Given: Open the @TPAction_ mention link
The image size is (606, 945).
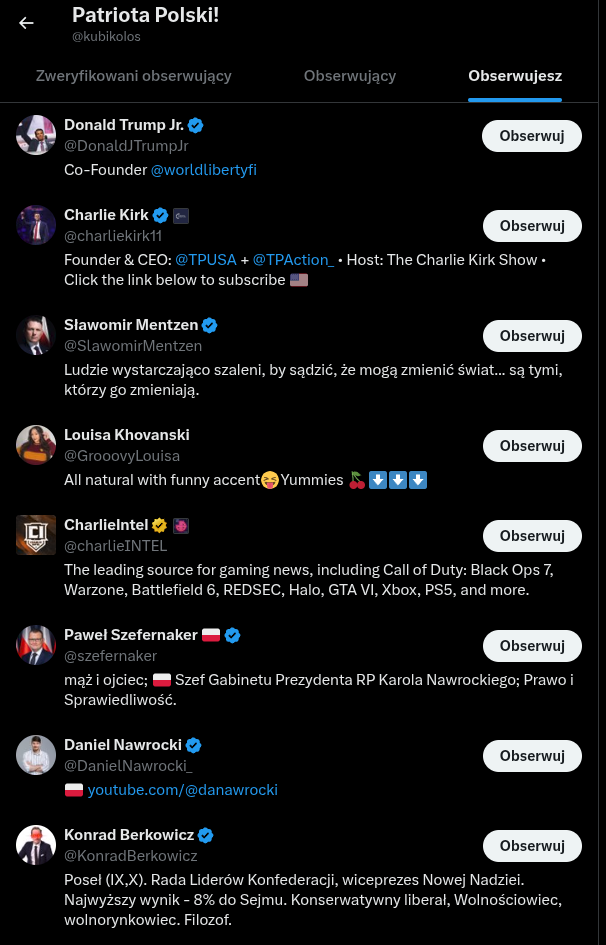Looking at the screenshot, I should click(293, 260).
